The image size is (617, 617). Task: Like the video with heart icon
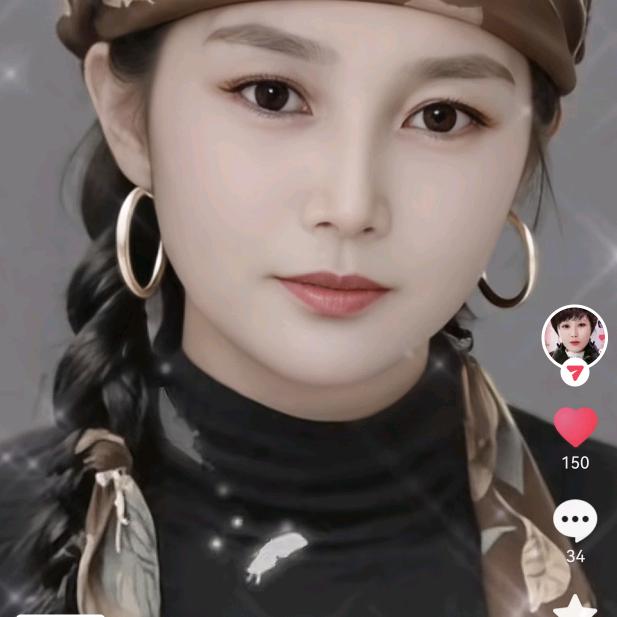(x=575, y=427)
